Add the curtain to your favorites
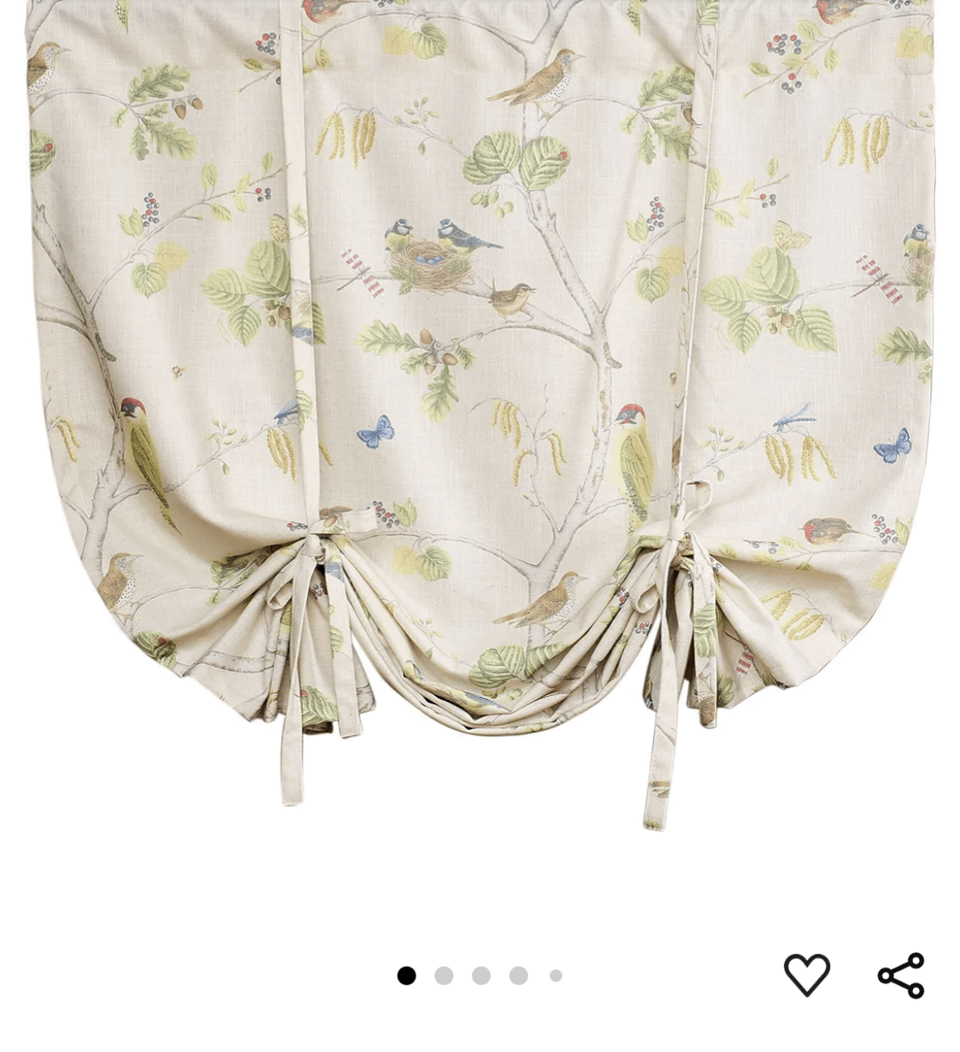 [x=806, y=975]
